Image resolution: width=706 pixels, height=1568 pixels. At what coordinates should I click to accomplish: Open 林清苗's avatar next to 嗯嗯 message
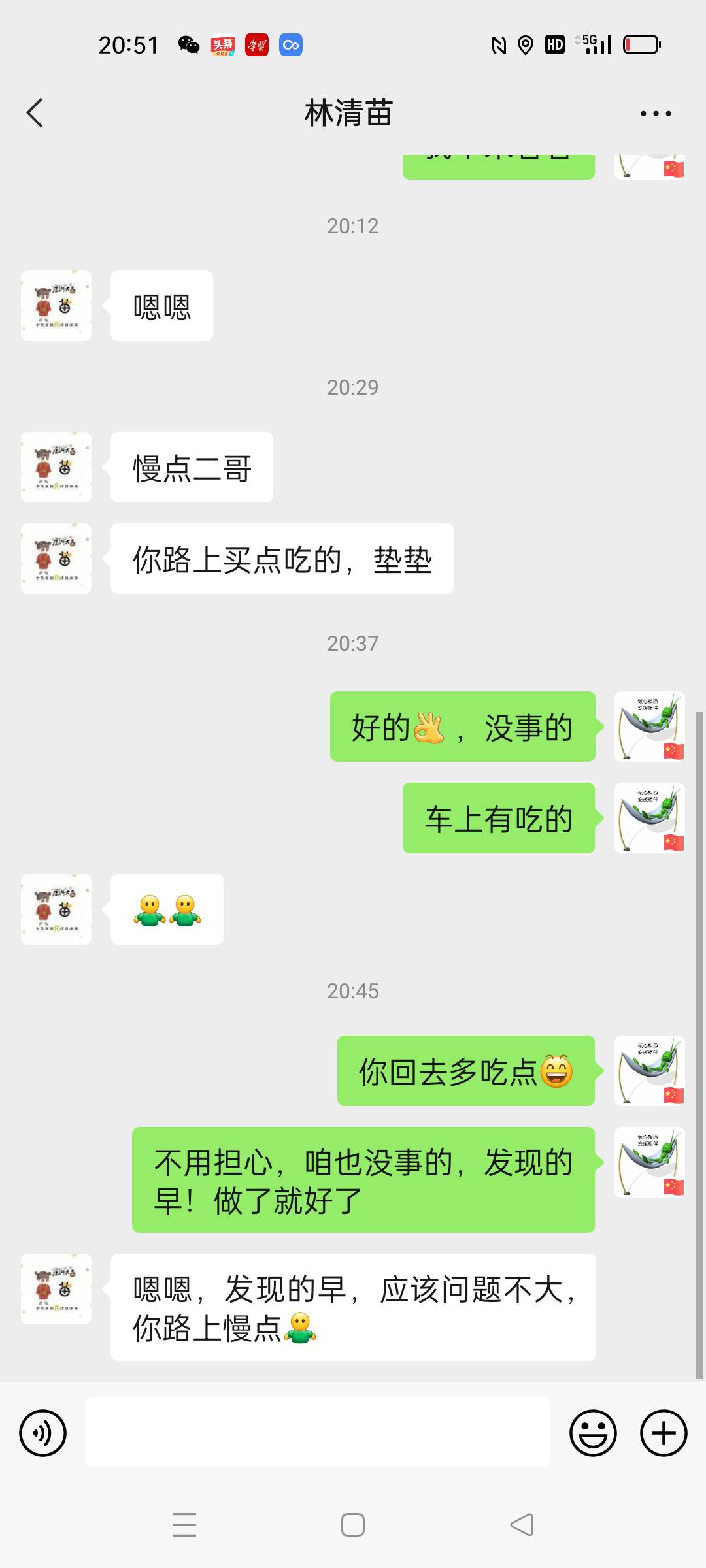[56, 306]
